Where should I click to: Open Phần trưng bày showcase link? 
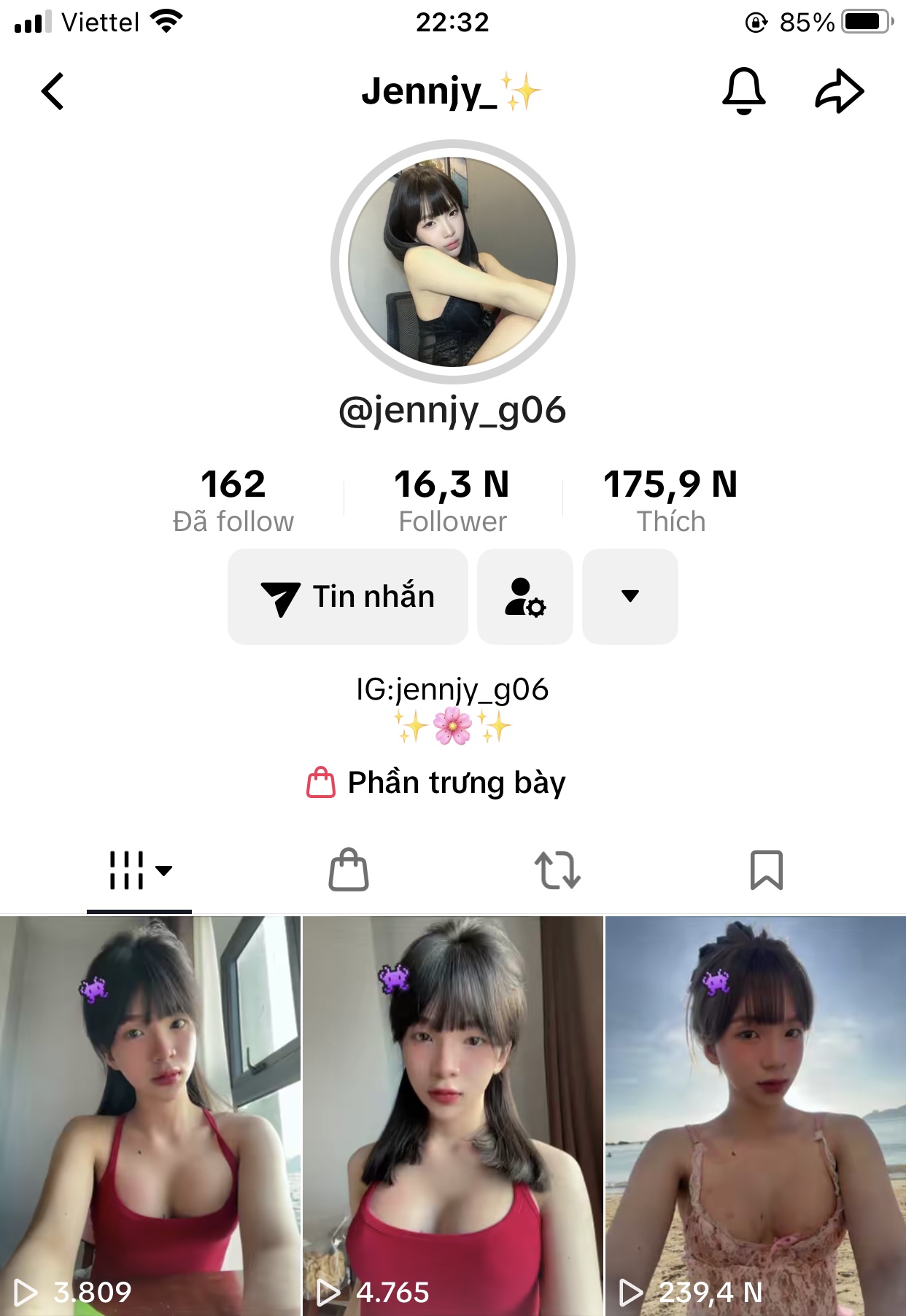tap(438, 783)
